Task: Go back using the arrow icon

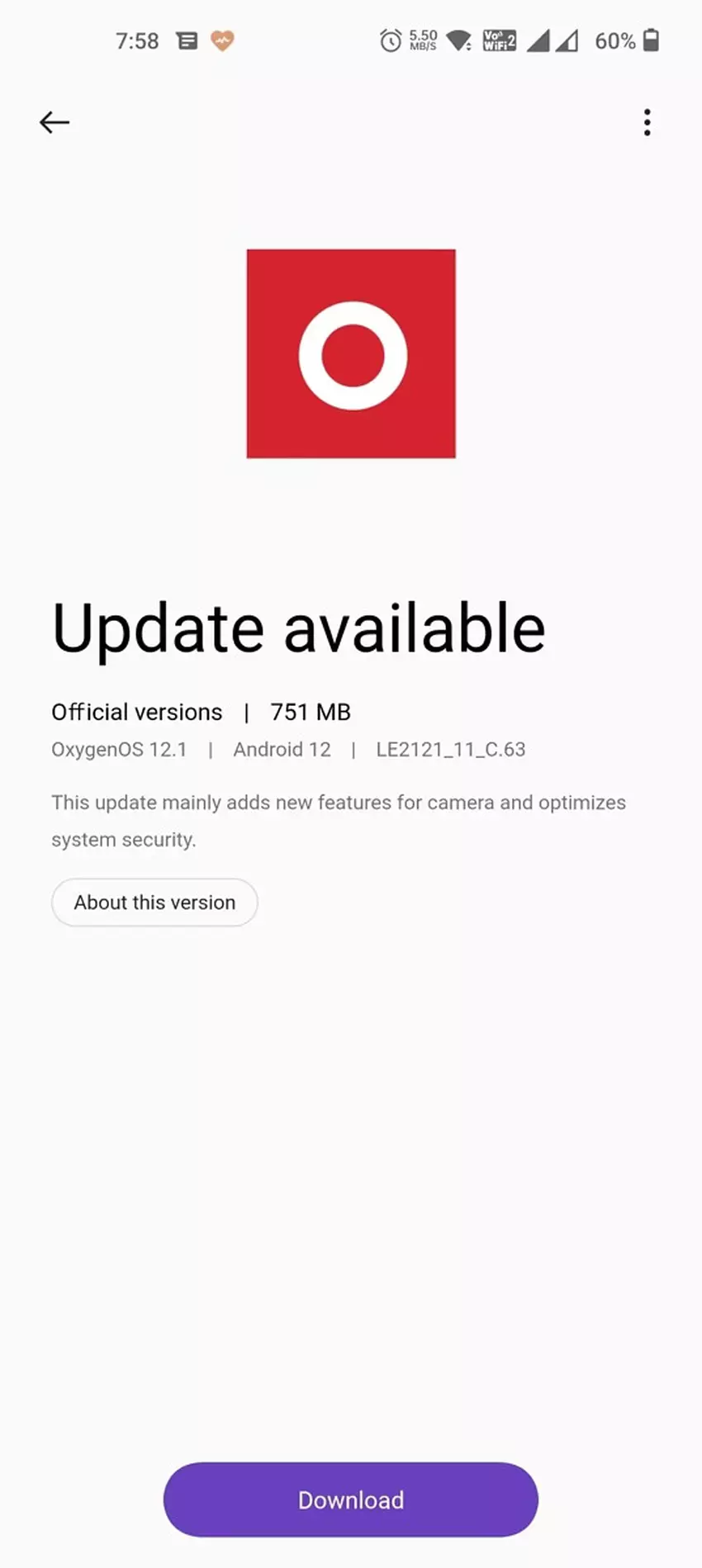Action: [x=55, y=122]
